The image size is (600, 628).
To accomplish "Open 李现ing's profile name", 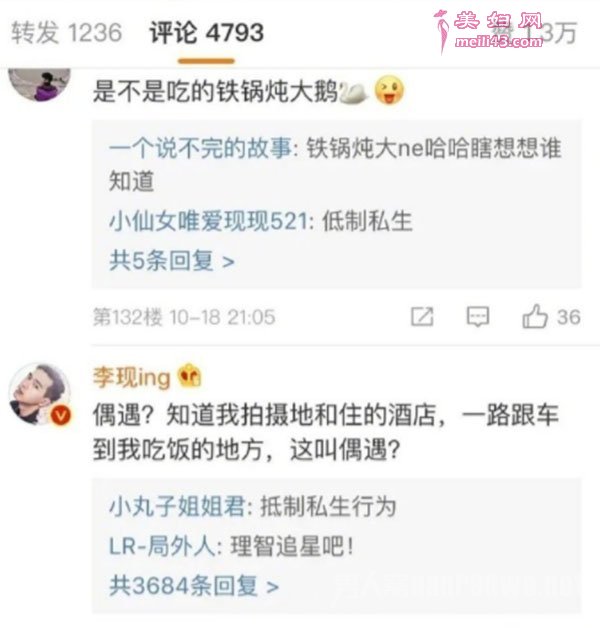I will [x=132, y=376].
